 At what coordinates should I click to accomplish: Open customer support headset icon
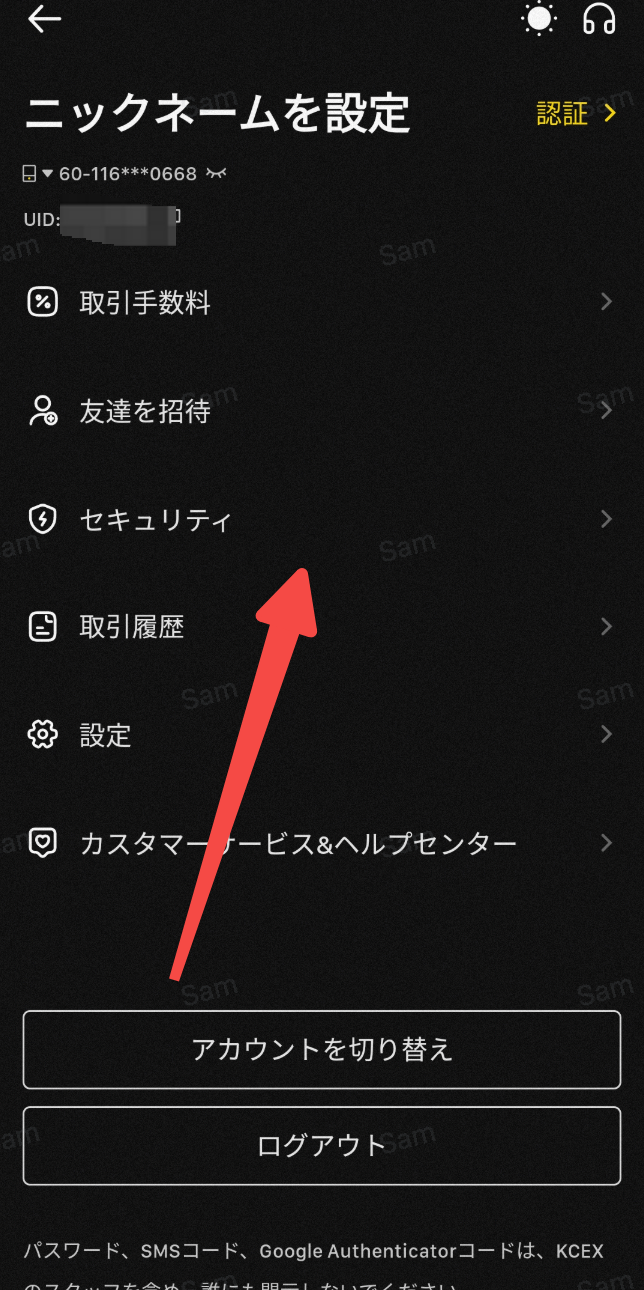click(x=599, y=19)
